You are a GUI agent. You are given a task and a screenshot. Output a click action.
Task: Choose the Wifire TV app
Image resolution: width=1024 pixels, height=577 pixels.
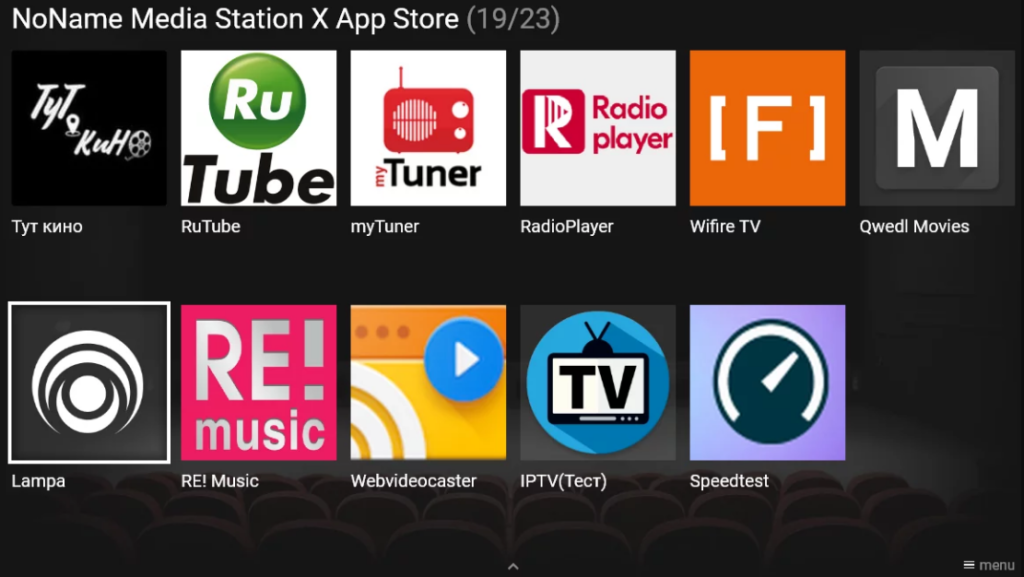click(767, 128)
